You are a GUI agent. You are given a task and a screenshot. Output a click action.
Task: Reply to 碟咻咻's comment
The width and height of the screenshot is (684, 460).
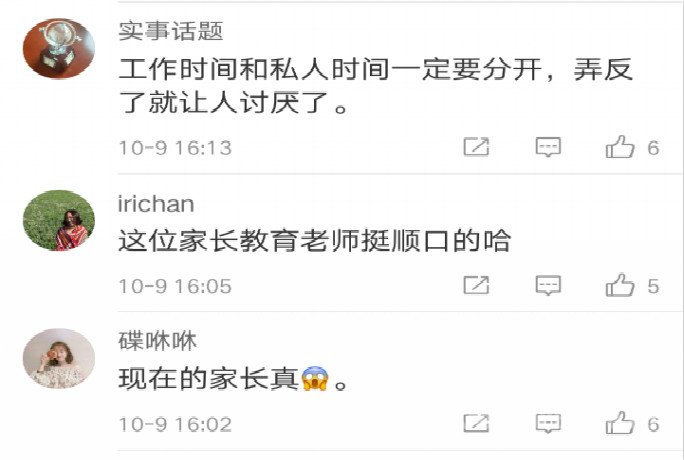[x=548, y=424]
